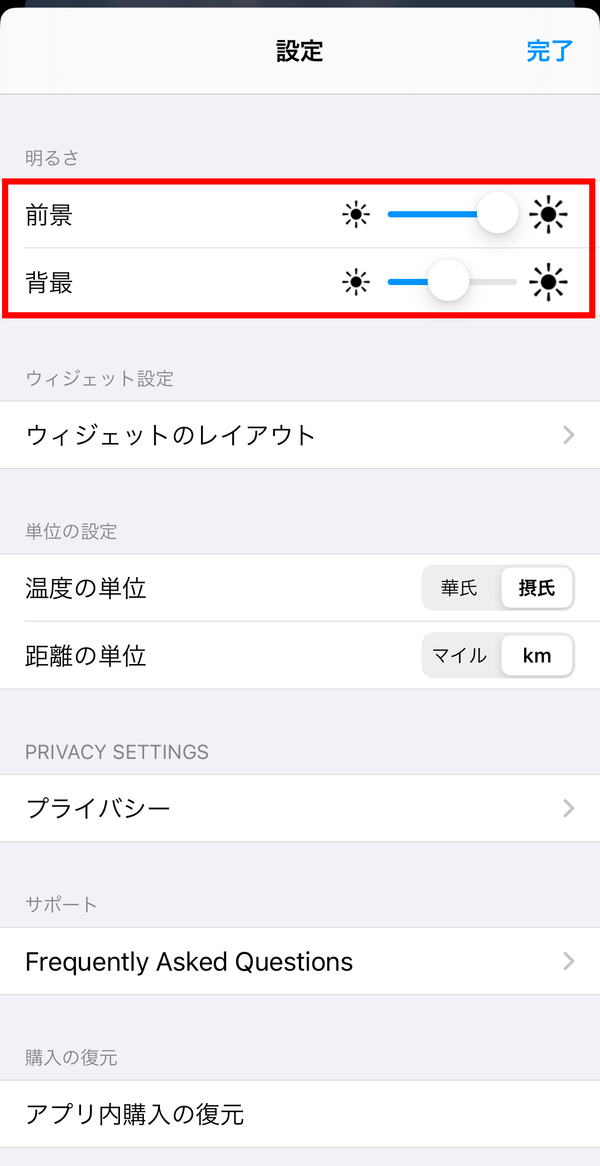This screenshot has height=1166, width=600.
Task: Open ウィジェットのレイアウト
Action: [300, 435]
